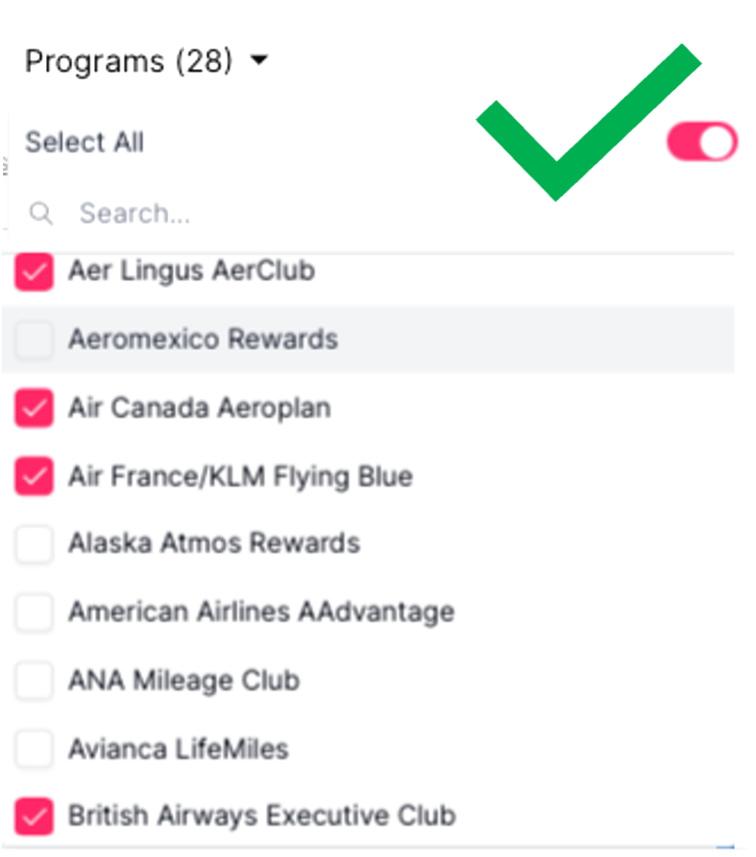Select ANA Mileage Club
The width and height of the screenshot is (756, 857).
click(34, 680)
